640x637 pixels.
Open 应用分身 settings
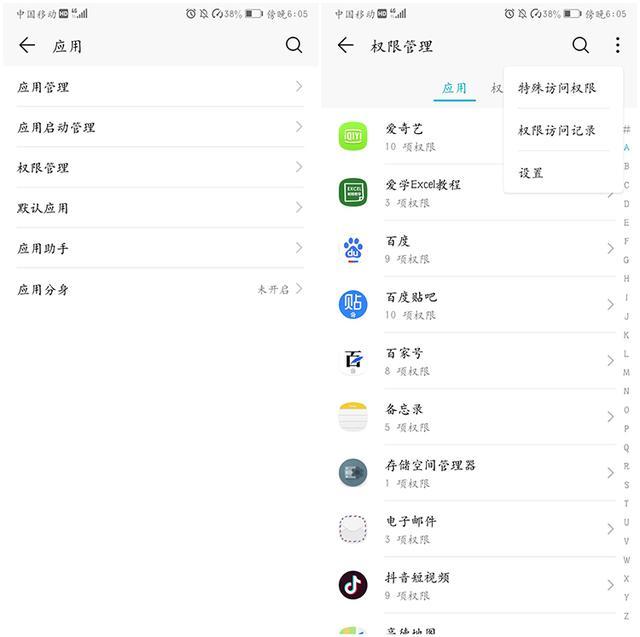pos(160,289)
